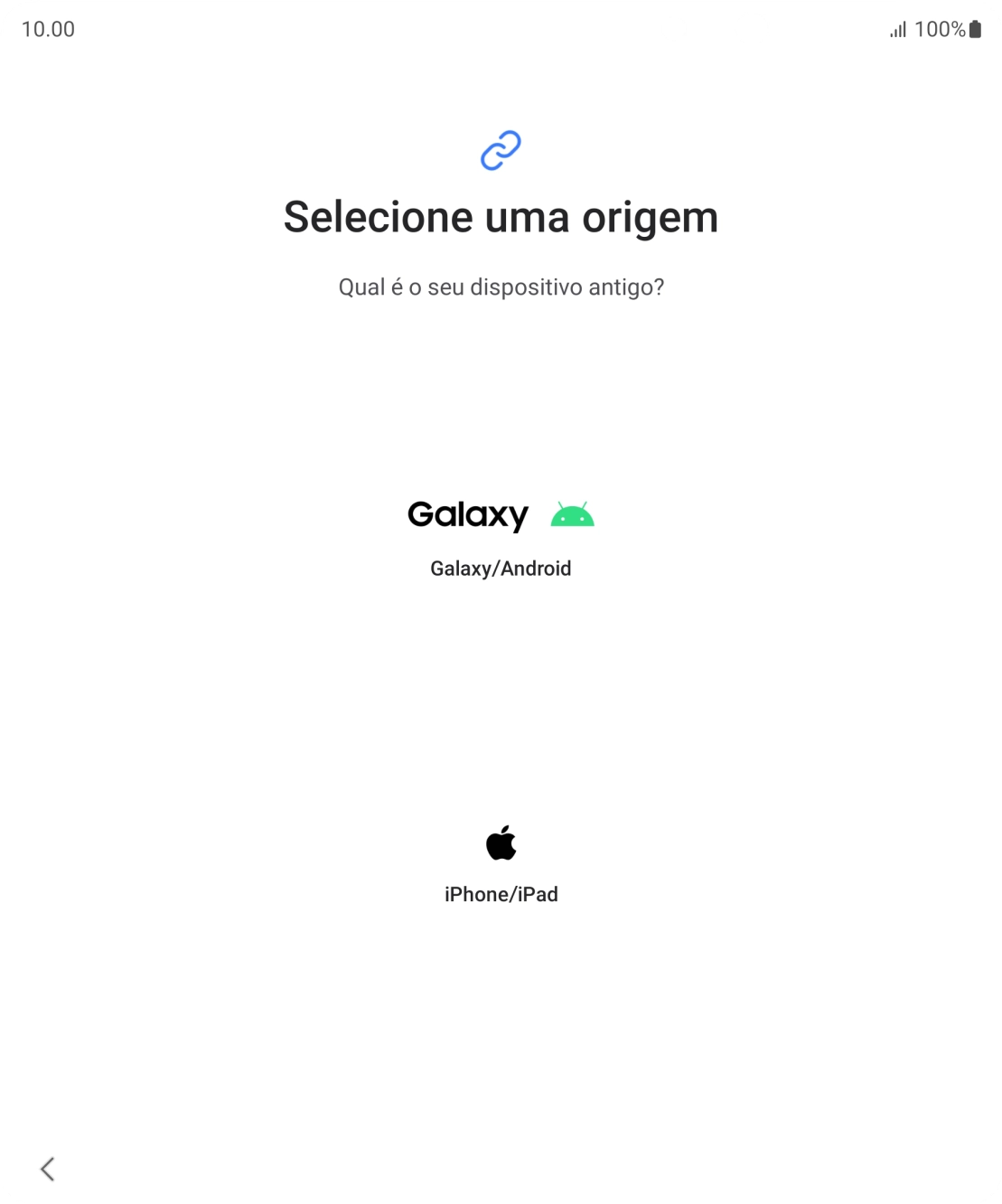Image resolution: width=1002 pixels, height=1204 pixels.
Task: Tap the blue chain link icon
Action: (x=501, y=151)
